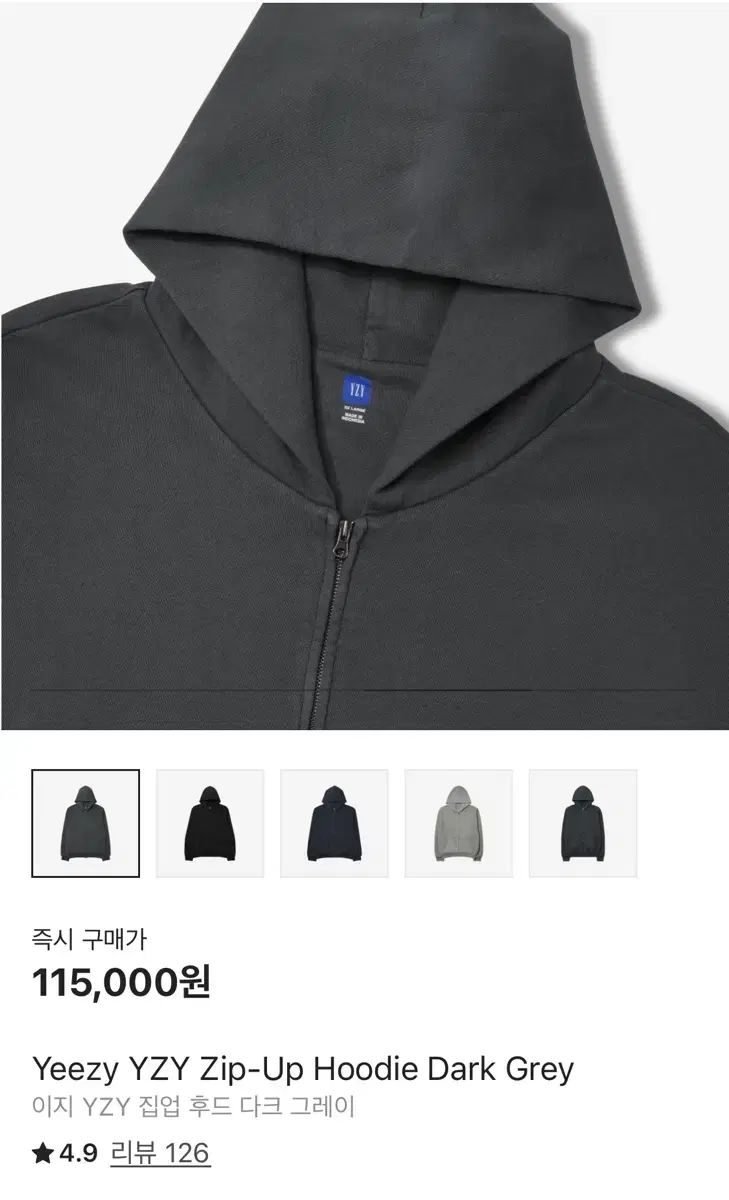Viewport: 729px width, 1200px height.
Task: Open the main dark grey hoodie image
Action: (364, 365)
